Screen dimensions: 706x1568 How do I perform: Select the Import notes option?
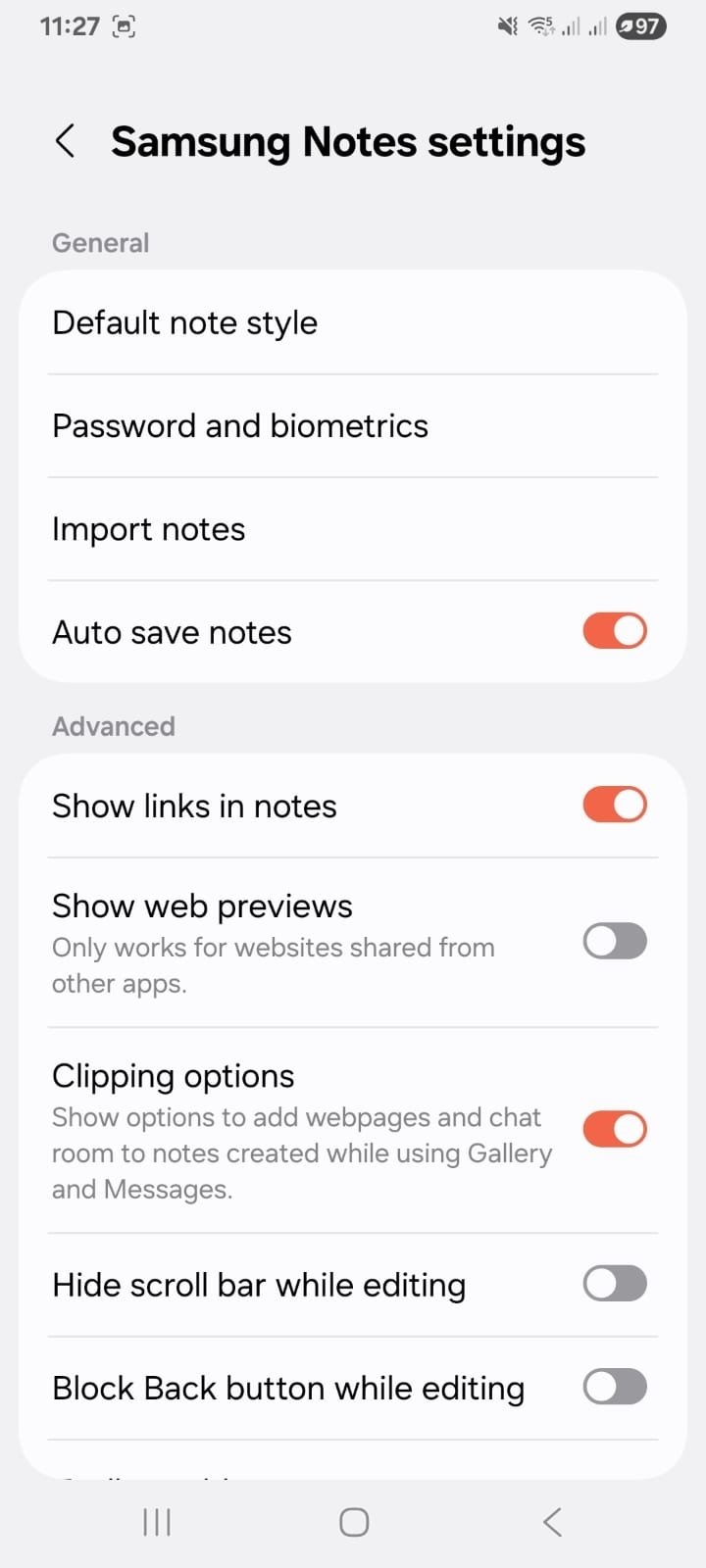pos(148,528)
